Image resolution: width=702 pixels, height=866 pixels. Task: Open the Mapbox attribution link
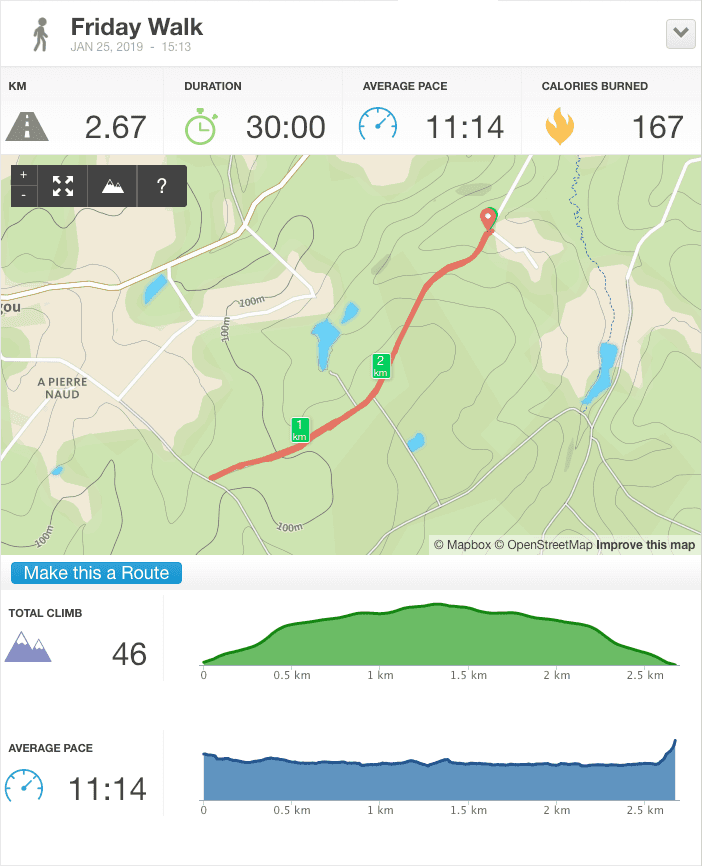[463, 545]
